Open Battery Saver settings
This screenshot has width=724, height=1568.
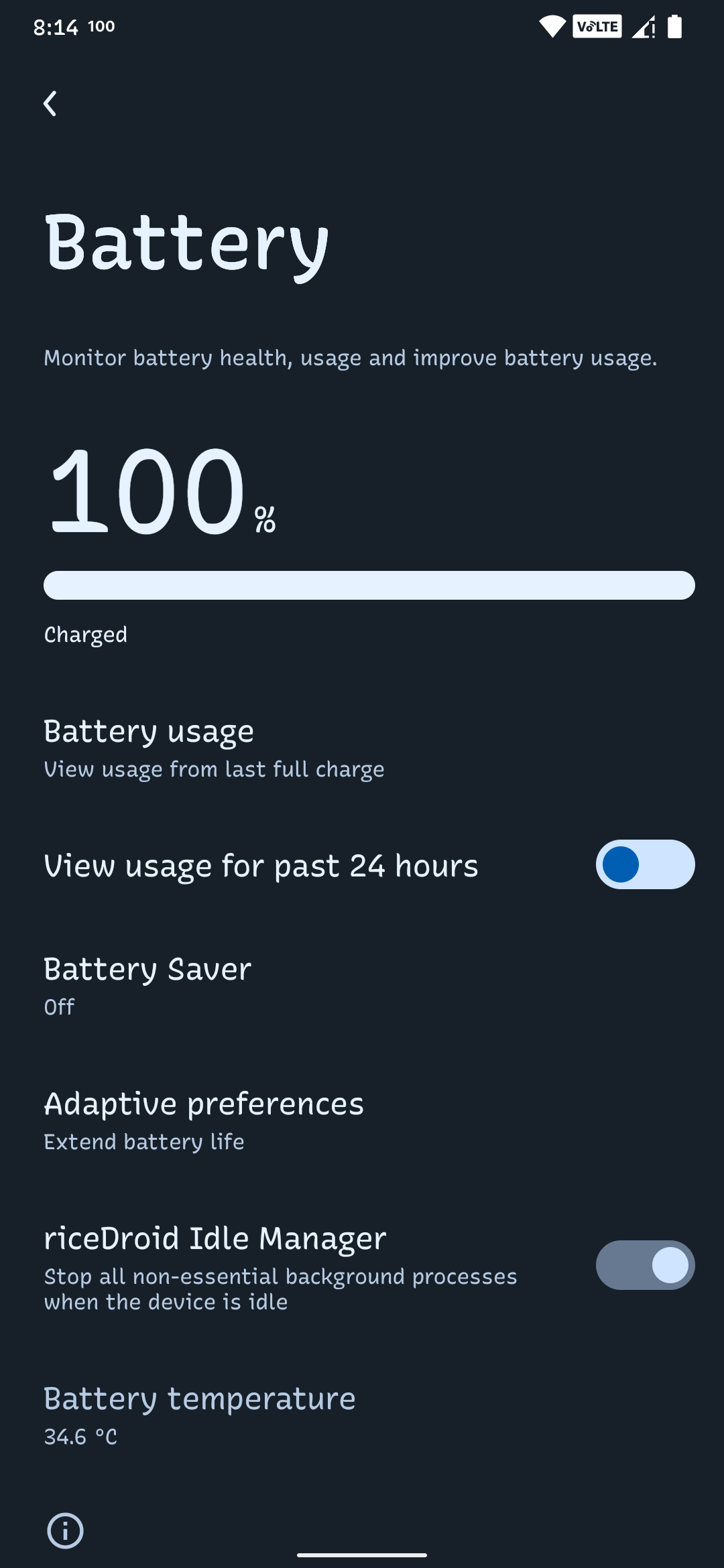pyautogui.click(x=147, y=985)
